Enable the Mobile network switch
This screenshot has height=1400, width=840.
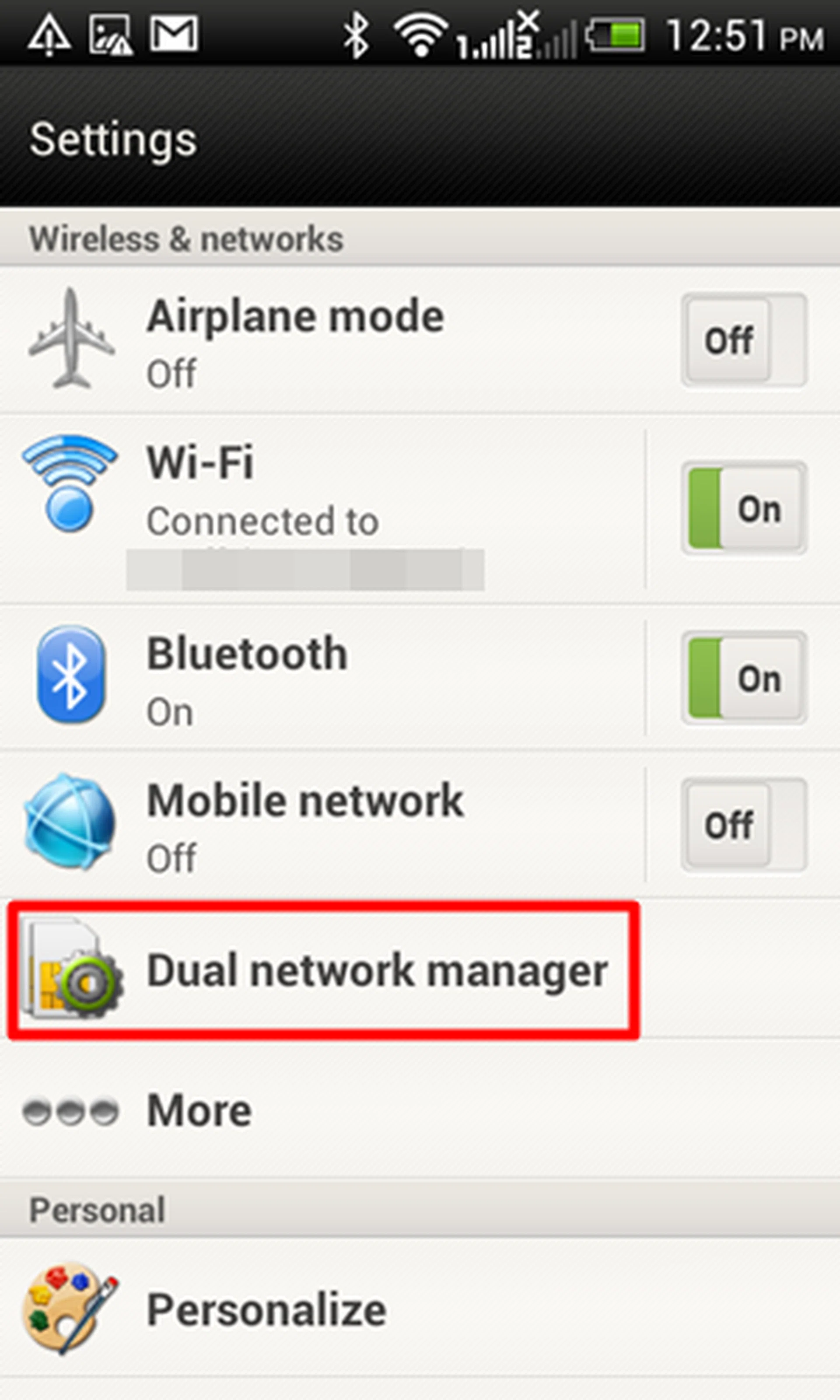[744, 825]
